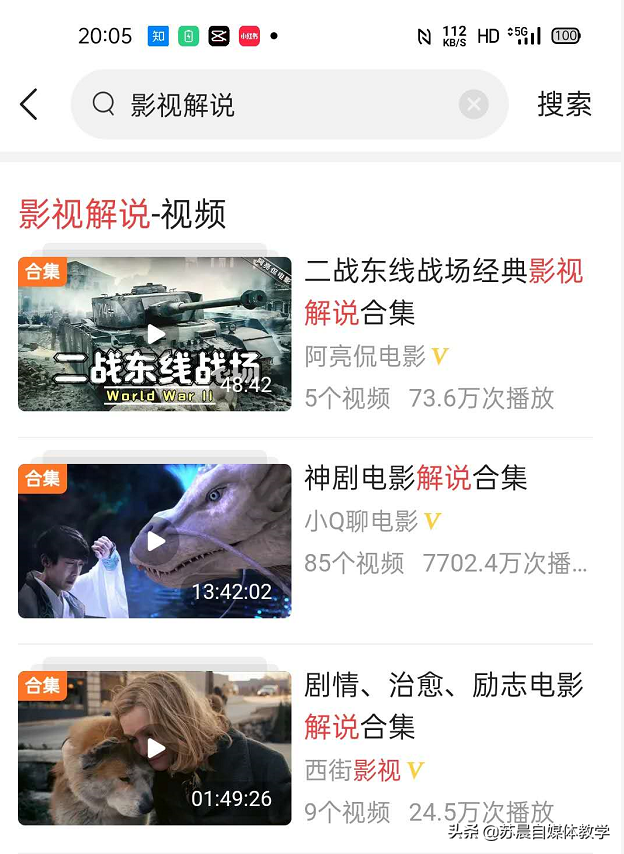Tap the 搜索 button

pyautogui.click(x=564, y=104)
